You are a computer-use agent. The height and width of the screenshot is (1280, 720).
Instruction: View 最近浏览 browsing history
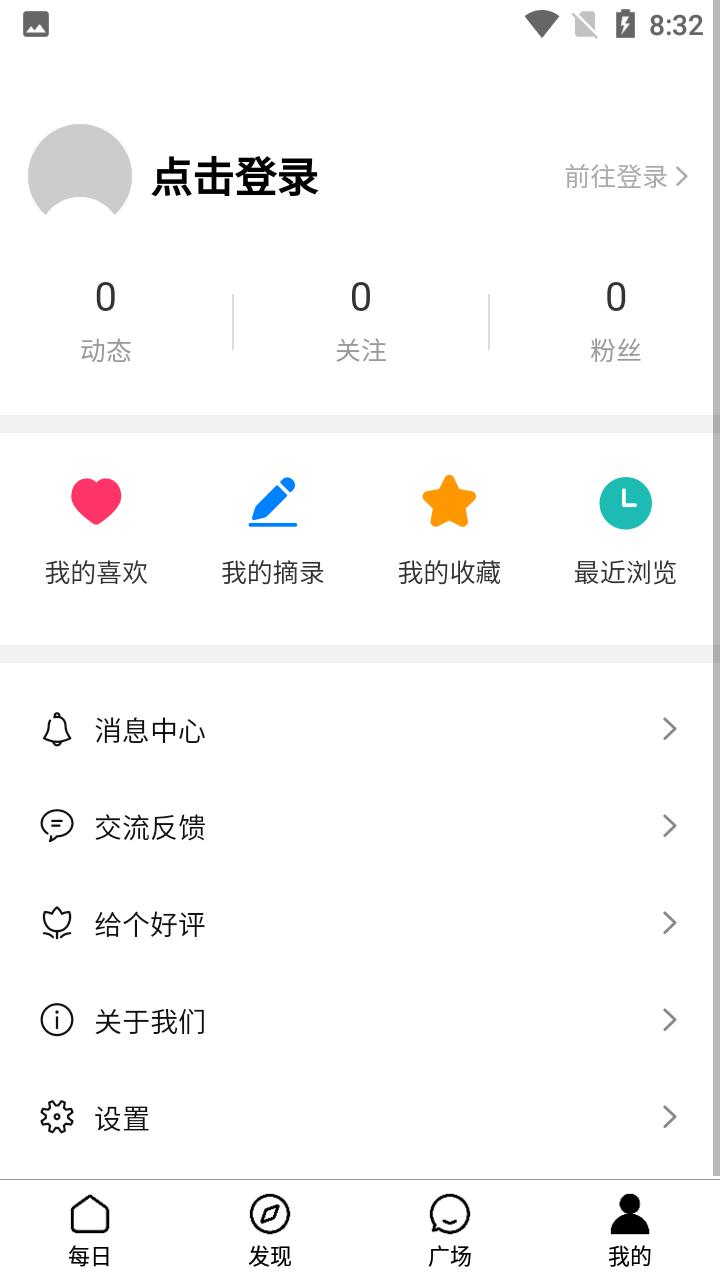click(x=625, y=530)
